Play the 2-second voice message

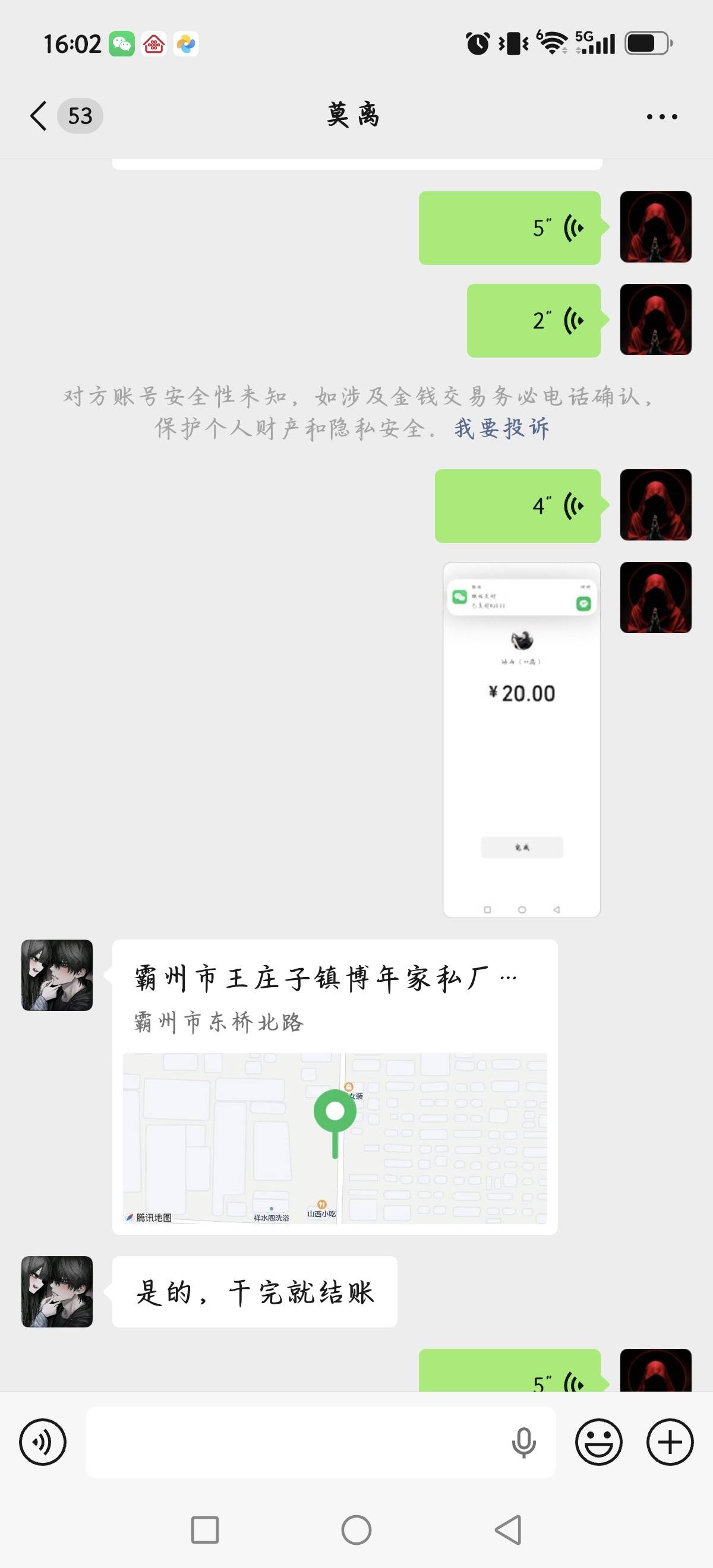(534, 321)
